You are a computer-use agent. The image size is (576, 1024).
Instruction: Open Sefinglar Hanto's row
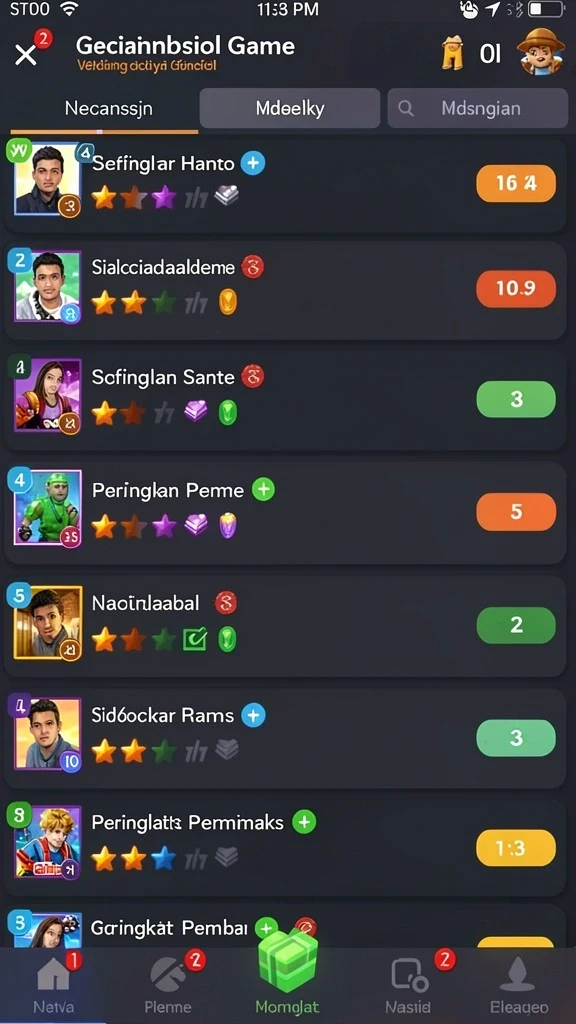[285, 184]
